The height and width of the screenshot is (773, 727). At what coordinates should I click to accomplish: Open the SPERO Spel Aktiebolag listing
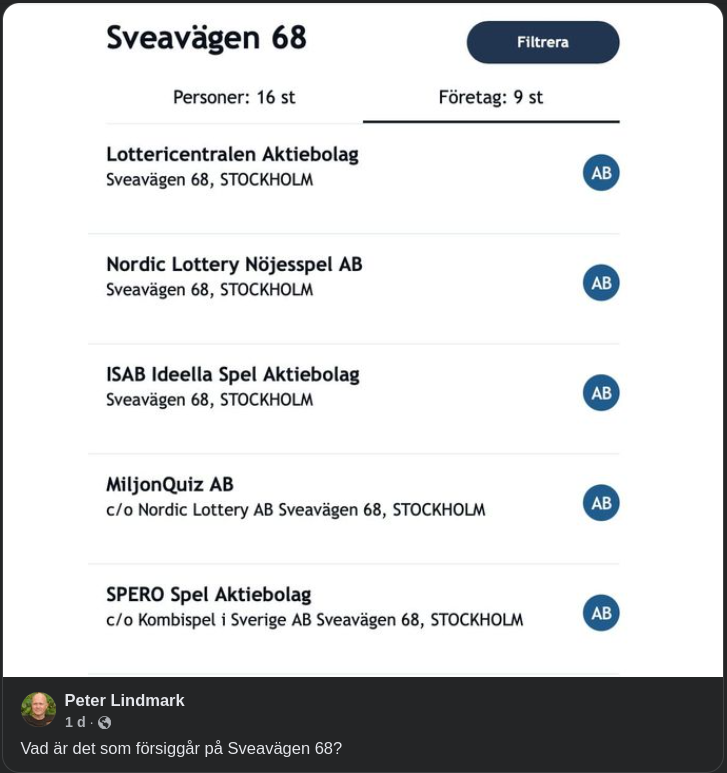(x=208, y=594)
